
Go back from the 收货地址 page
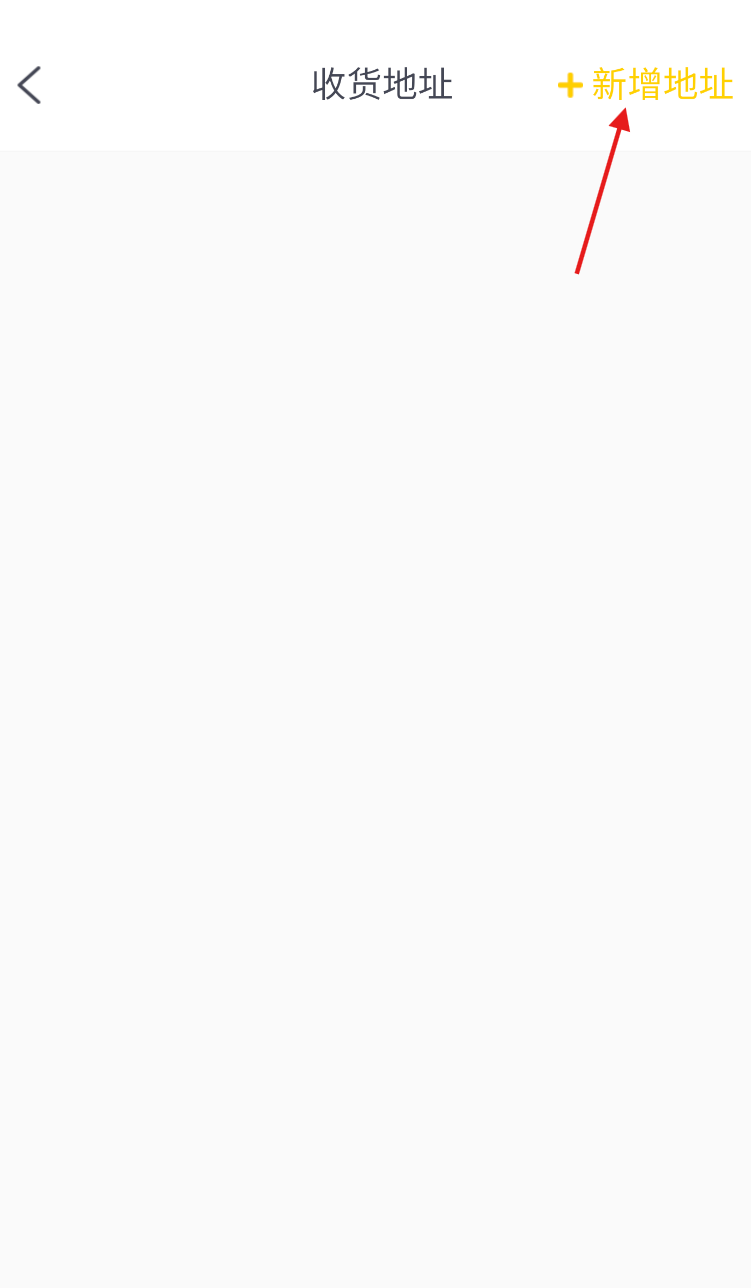(x=29, y=85)
